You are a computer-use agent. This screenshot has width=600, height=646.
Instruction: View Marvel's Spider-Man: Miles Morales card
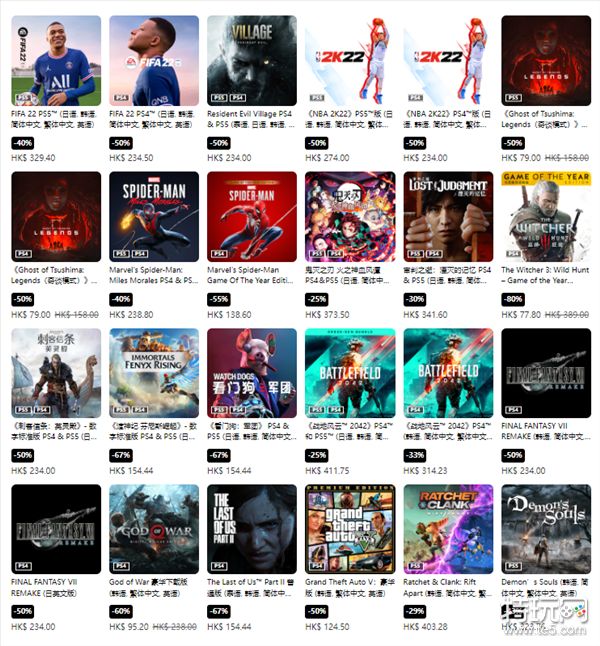click(153, 216)
